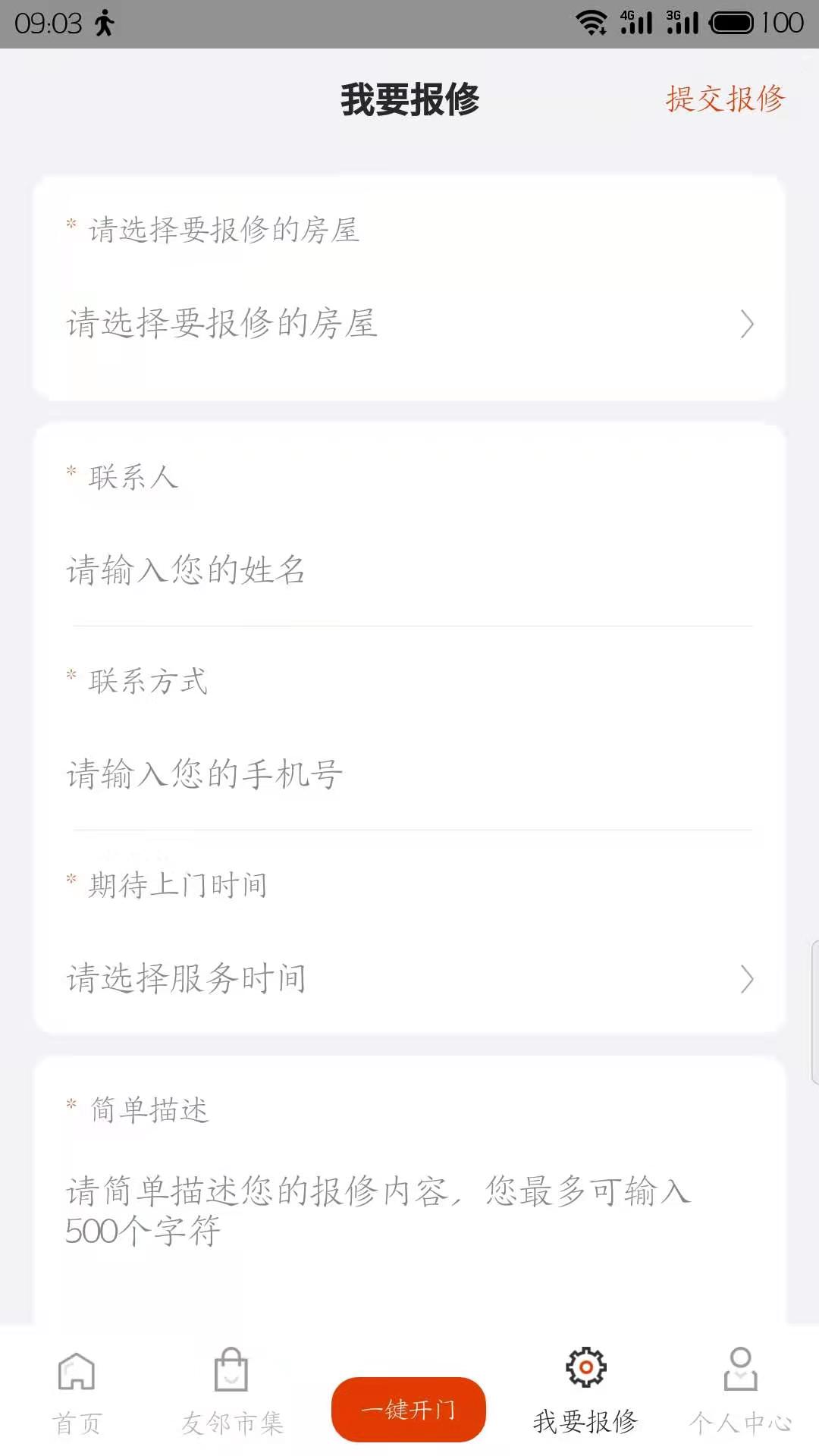This screenshot has height=1456, width=819.
Task: Focus the 请输入您的姓名 contact name field
Action: [409, 570]
